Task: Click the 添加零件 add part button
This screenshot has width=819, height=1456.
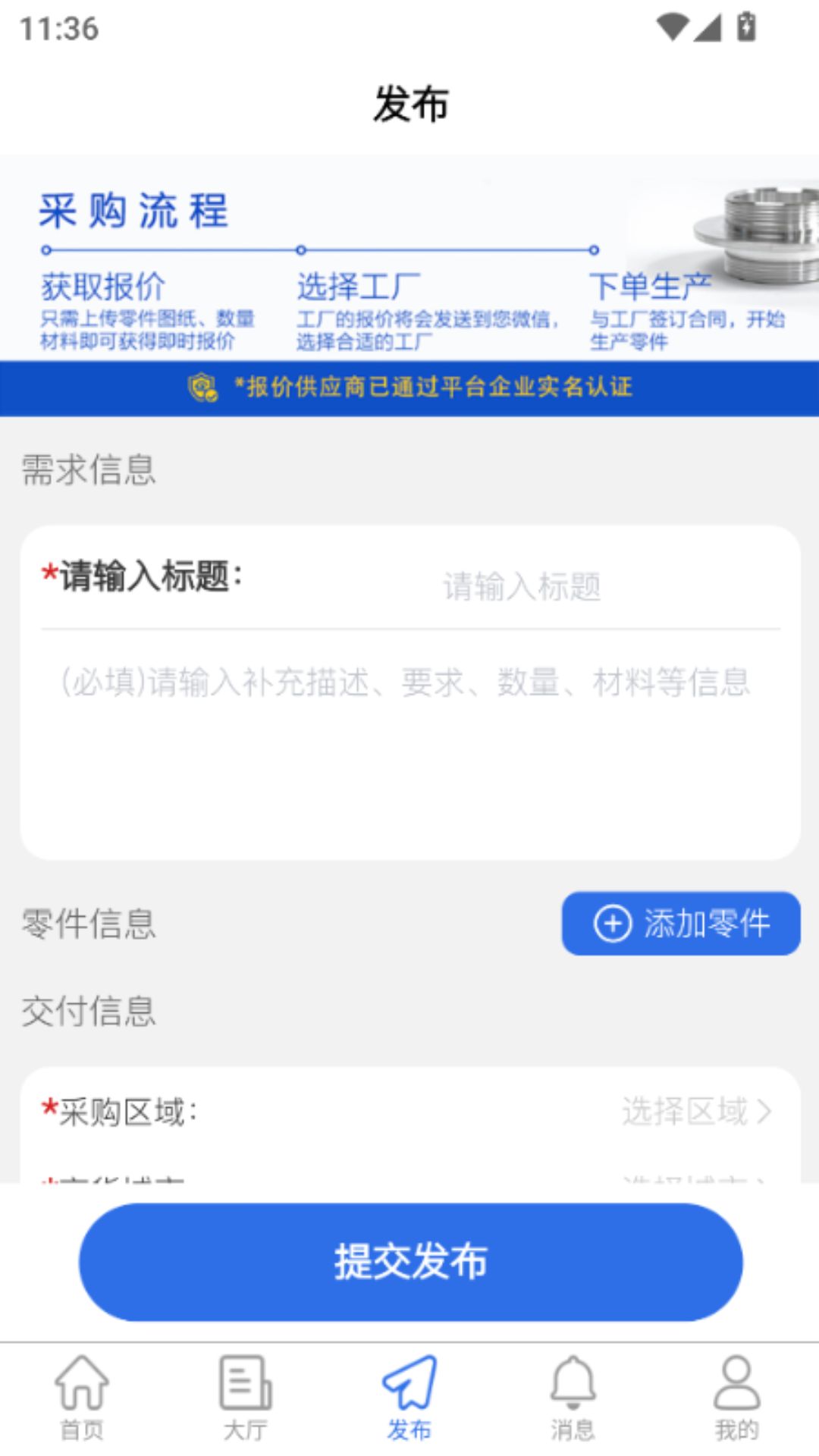Action: (x=680, y=924)
